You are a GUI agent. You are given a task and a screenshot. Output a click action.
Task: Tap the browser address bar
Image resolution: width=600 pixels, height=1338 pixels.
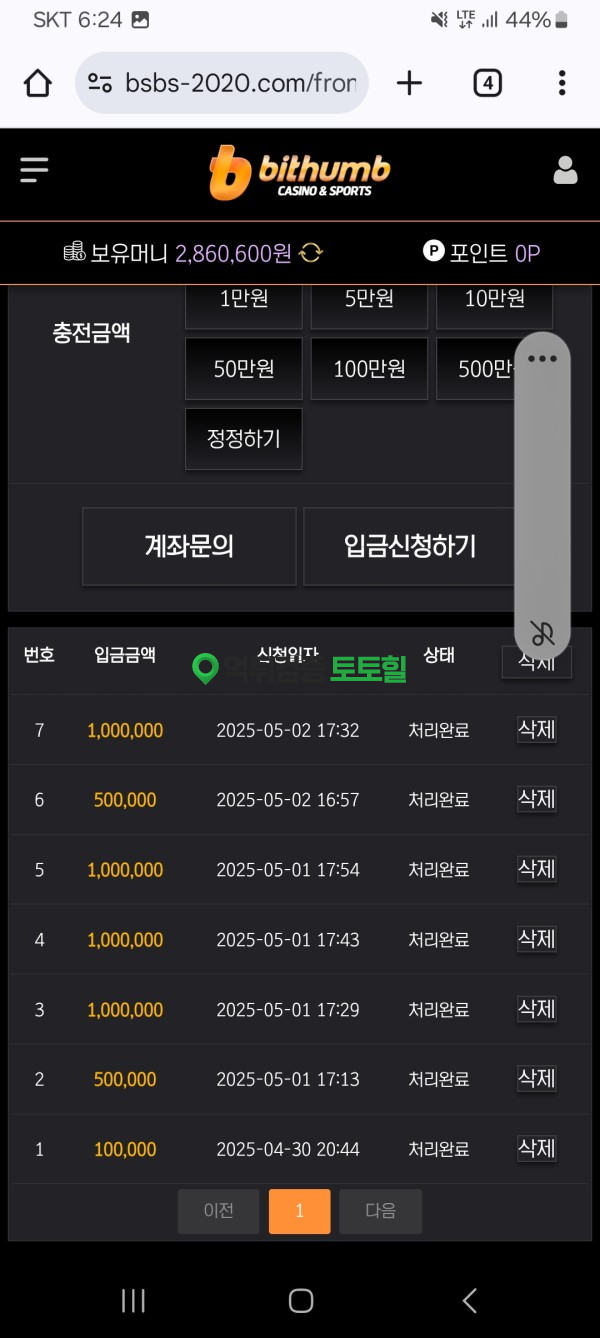pos(222,83)
